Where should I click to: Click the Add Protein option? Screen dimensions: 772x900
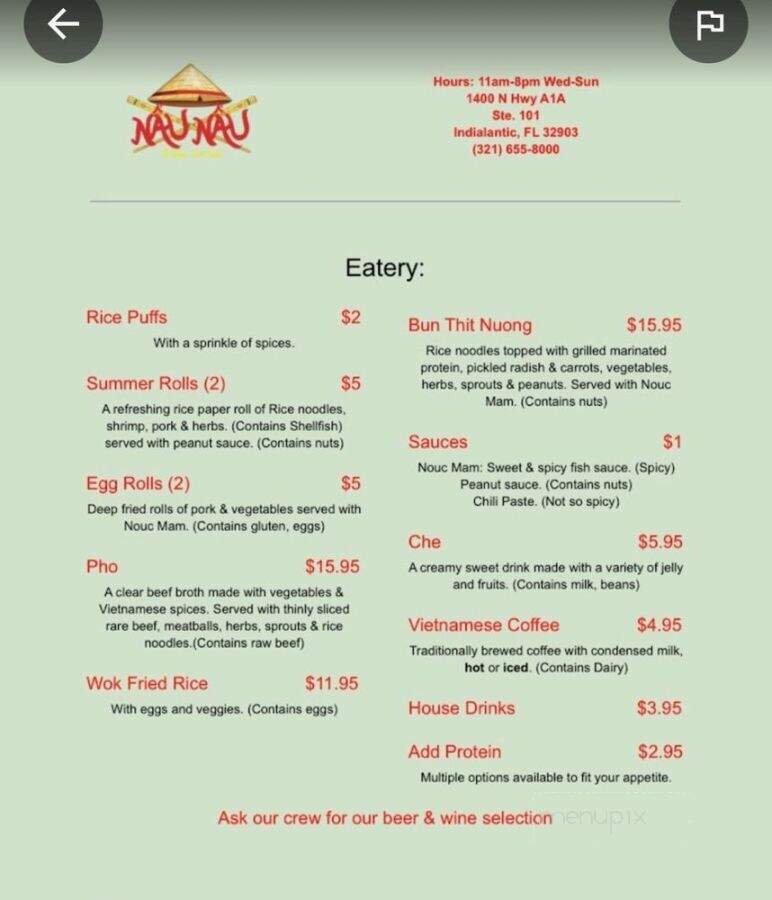click(x=454, y=752)
